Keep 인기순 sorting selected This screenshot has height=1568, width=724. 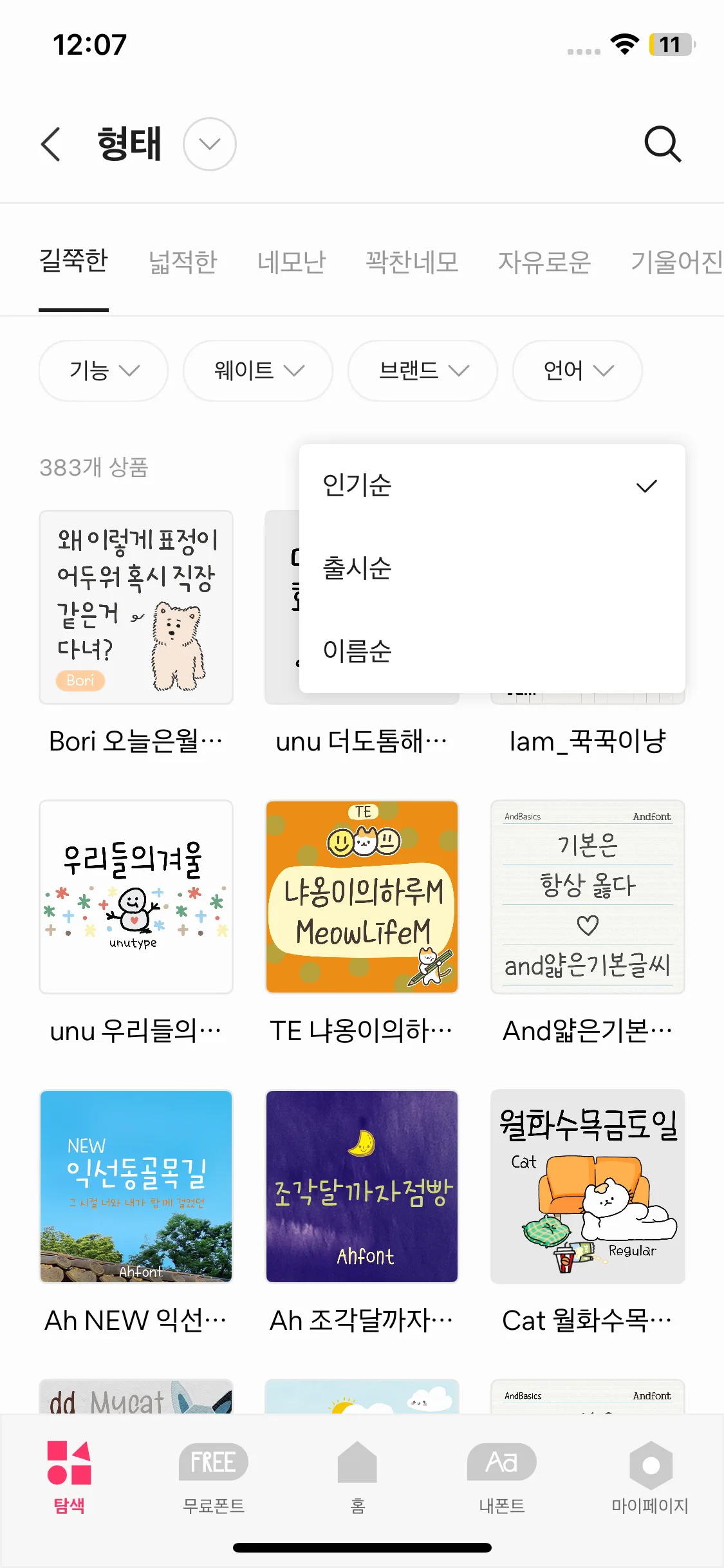coord(358,485)
